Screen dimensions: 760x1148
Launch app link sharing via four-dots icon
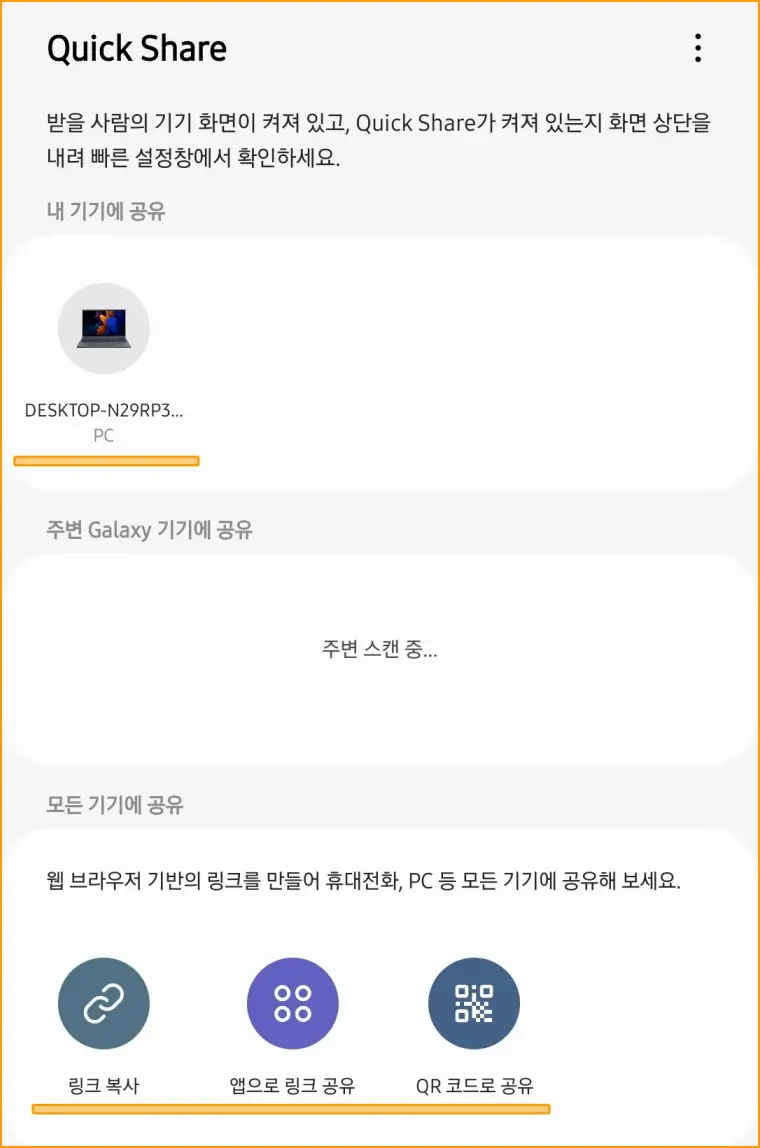[291, 1003]
